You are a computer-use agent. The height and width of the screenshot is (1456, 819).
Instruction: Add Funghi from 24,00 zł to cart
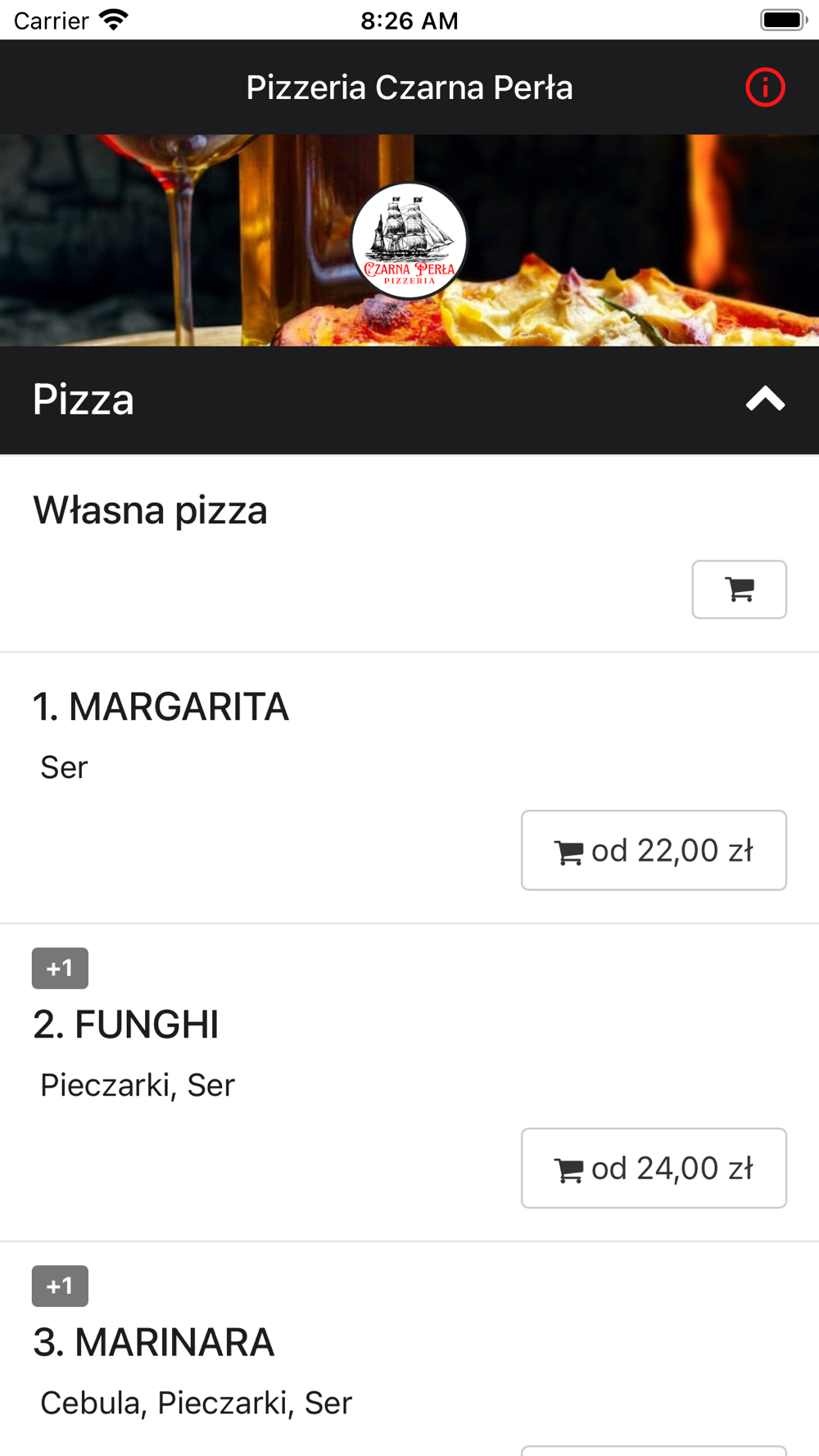pos(654,1168)
